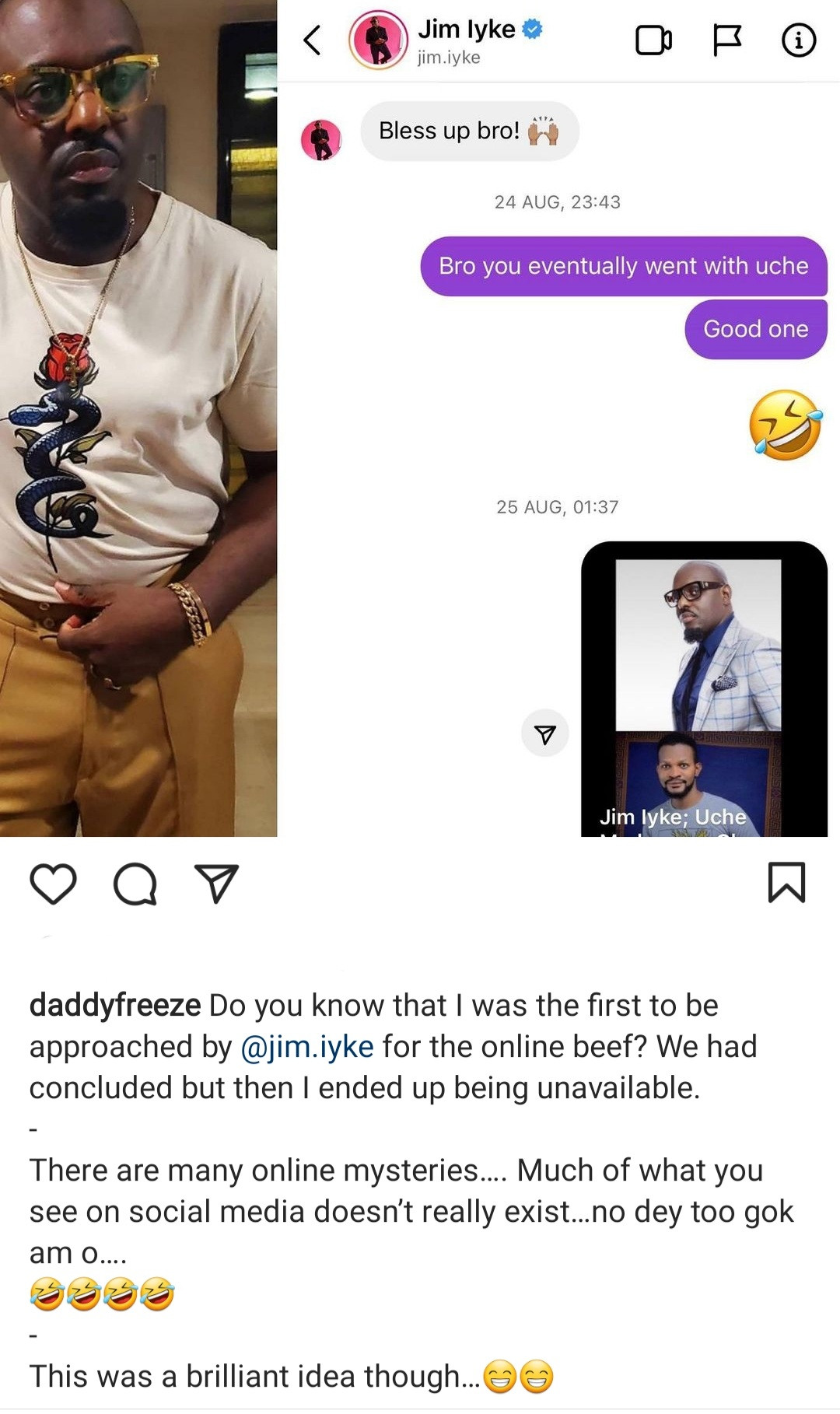840x1414 pixels.
Task: Like daddyfreeze's post with the heart icon
Action: [53, 884]
